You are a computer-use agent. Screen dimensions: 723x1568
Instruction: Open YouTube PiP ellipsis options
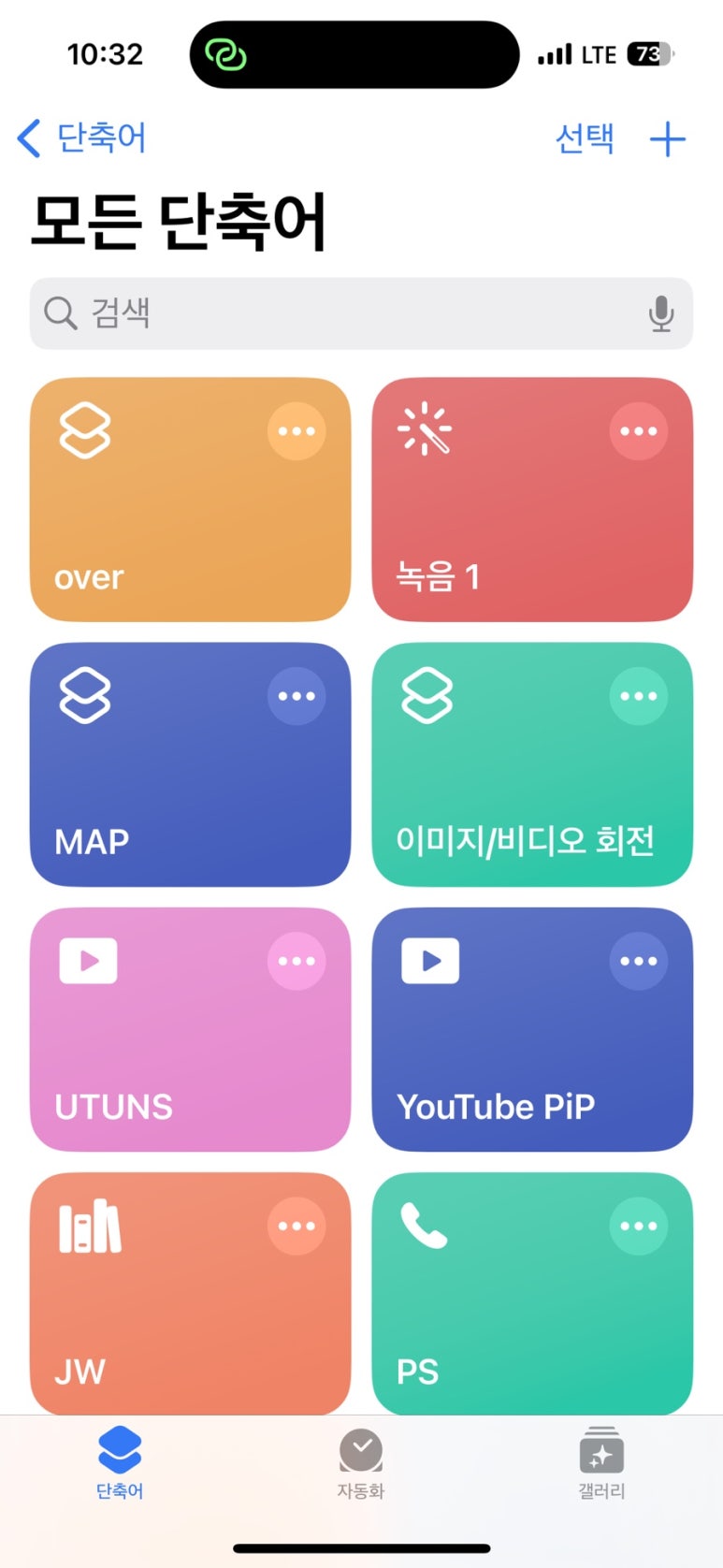[x=639, y=961]
